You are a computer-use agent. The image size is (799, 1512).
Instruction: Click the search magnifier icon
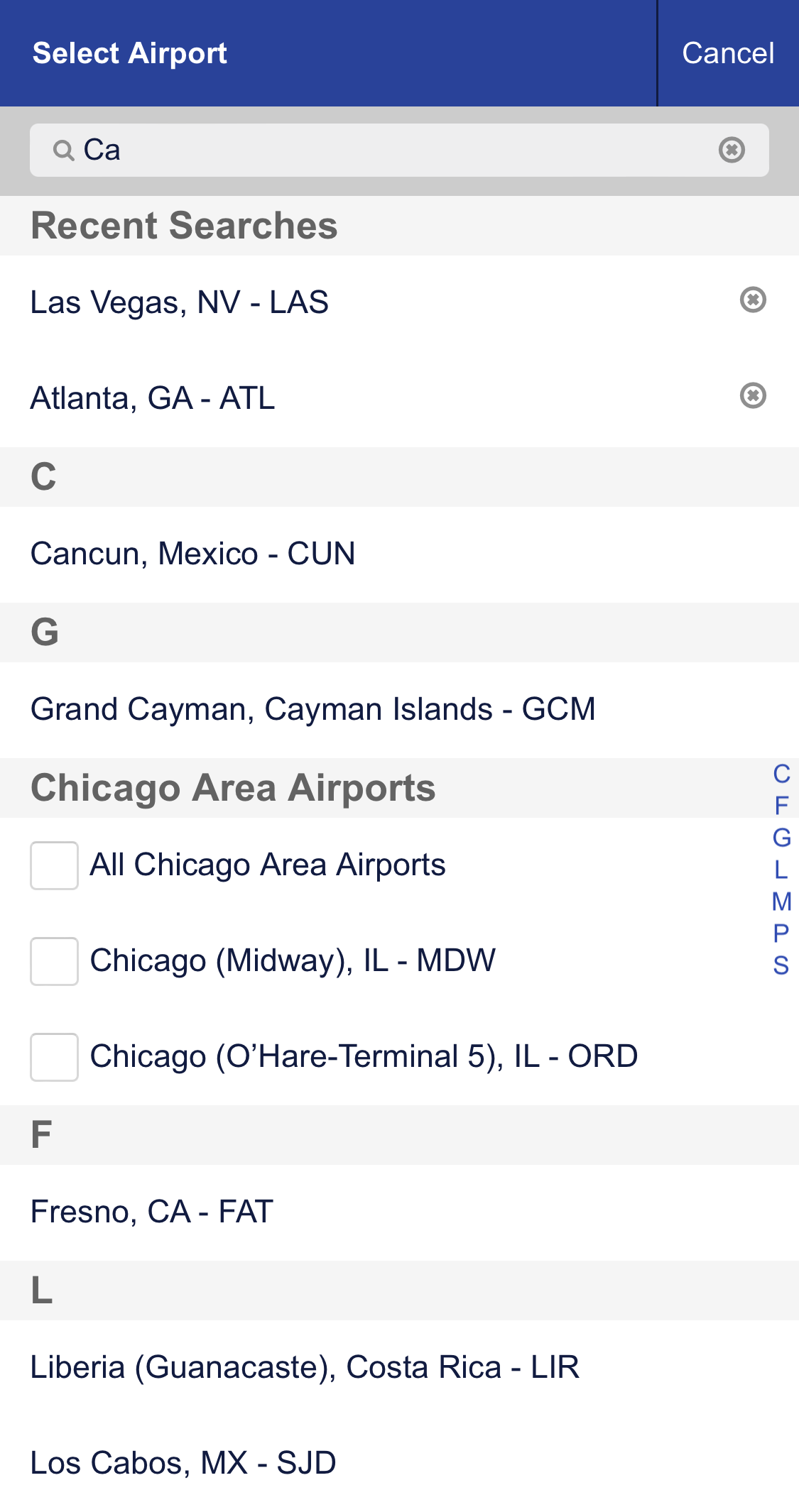point(62,150)
